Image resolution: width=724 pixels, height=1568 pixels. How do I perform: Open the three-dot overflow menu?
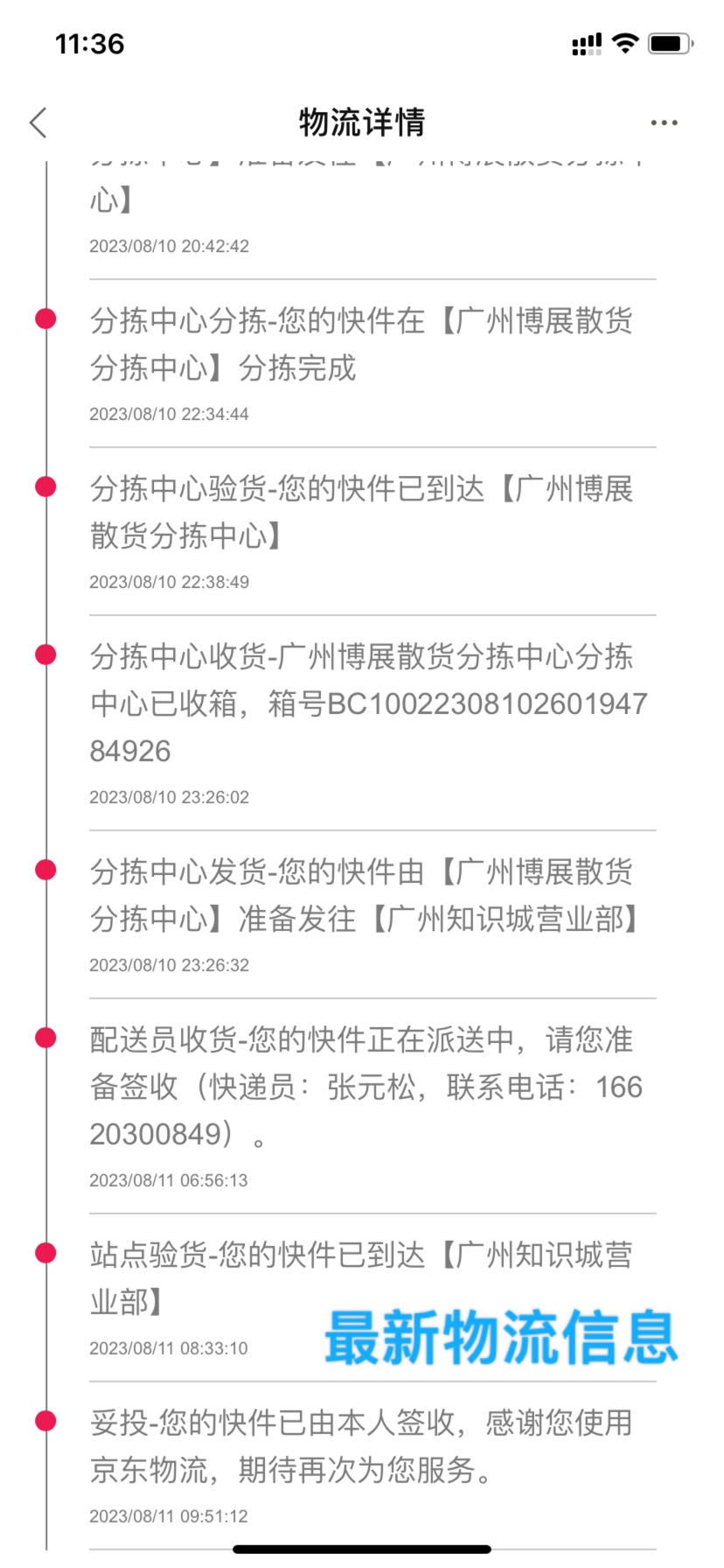[664, 123]
